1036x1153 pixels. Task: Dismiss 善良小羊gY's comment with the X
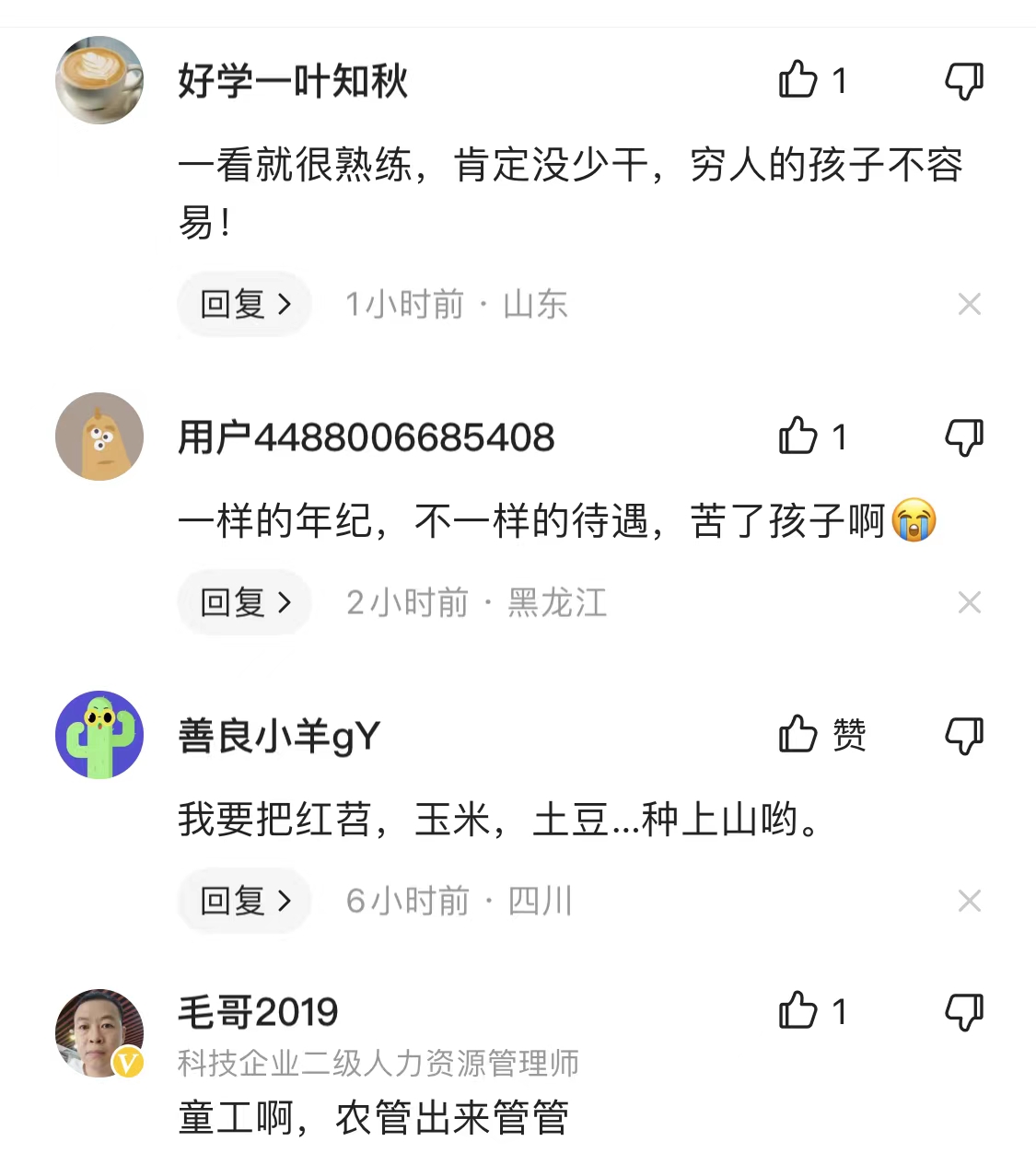(970, 901)
